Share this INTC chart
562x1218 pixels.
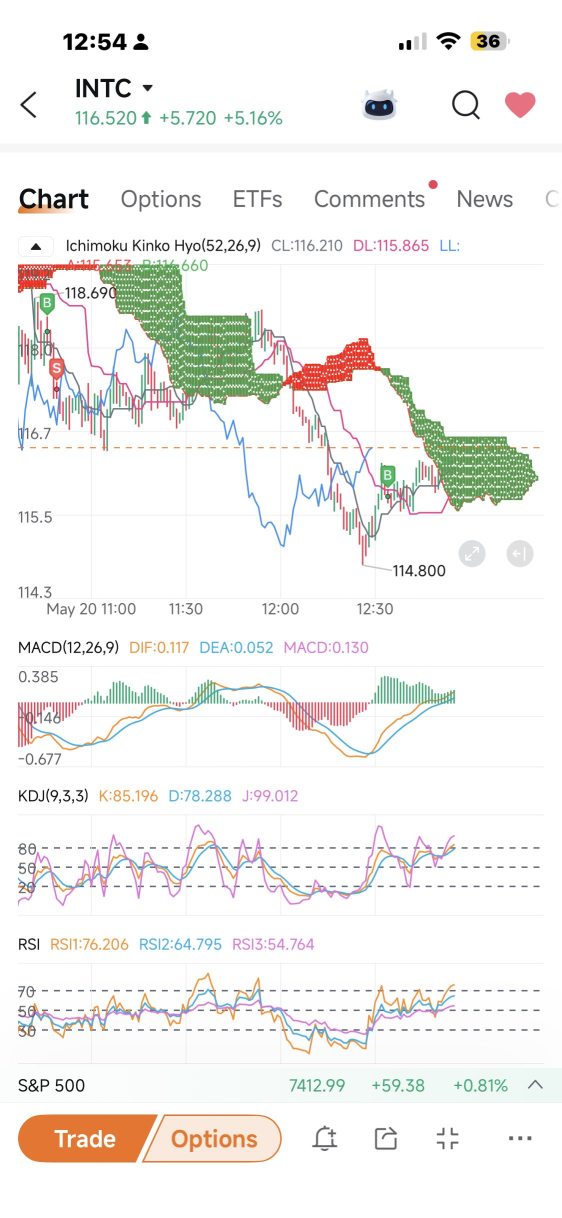click(385, 1138)
